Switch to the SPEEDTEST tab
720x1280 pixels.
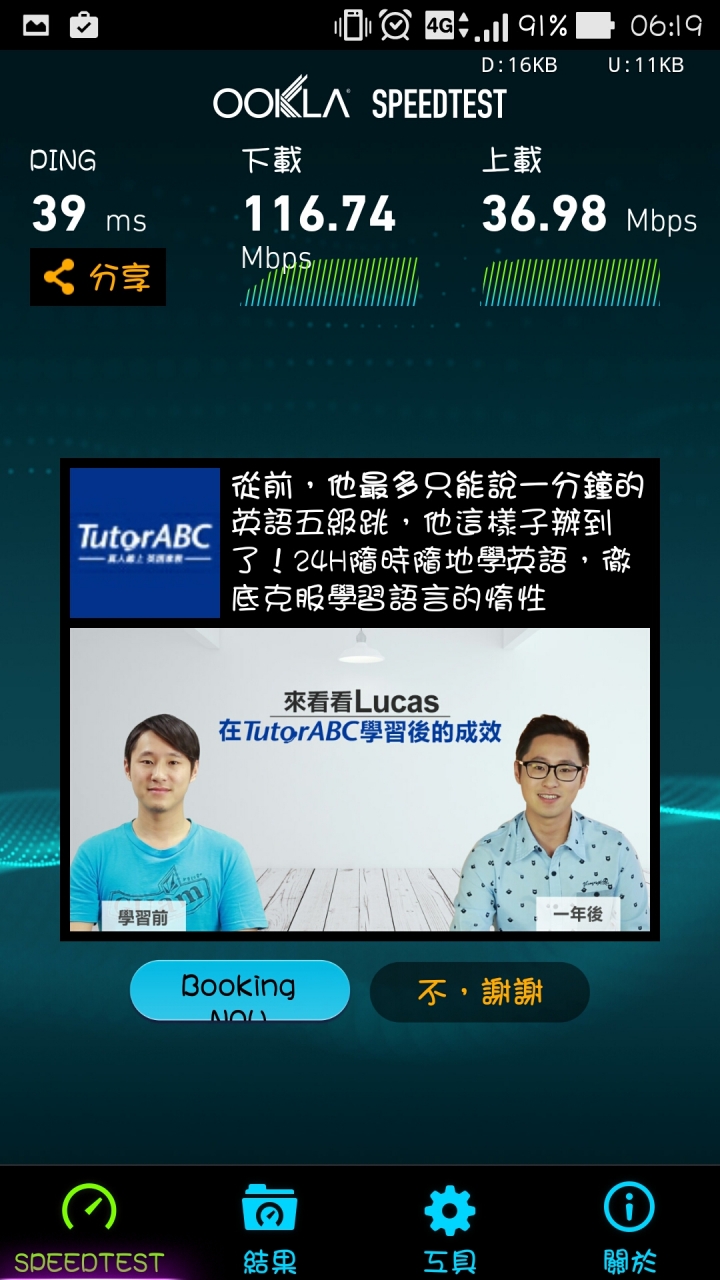[88, 1228]
